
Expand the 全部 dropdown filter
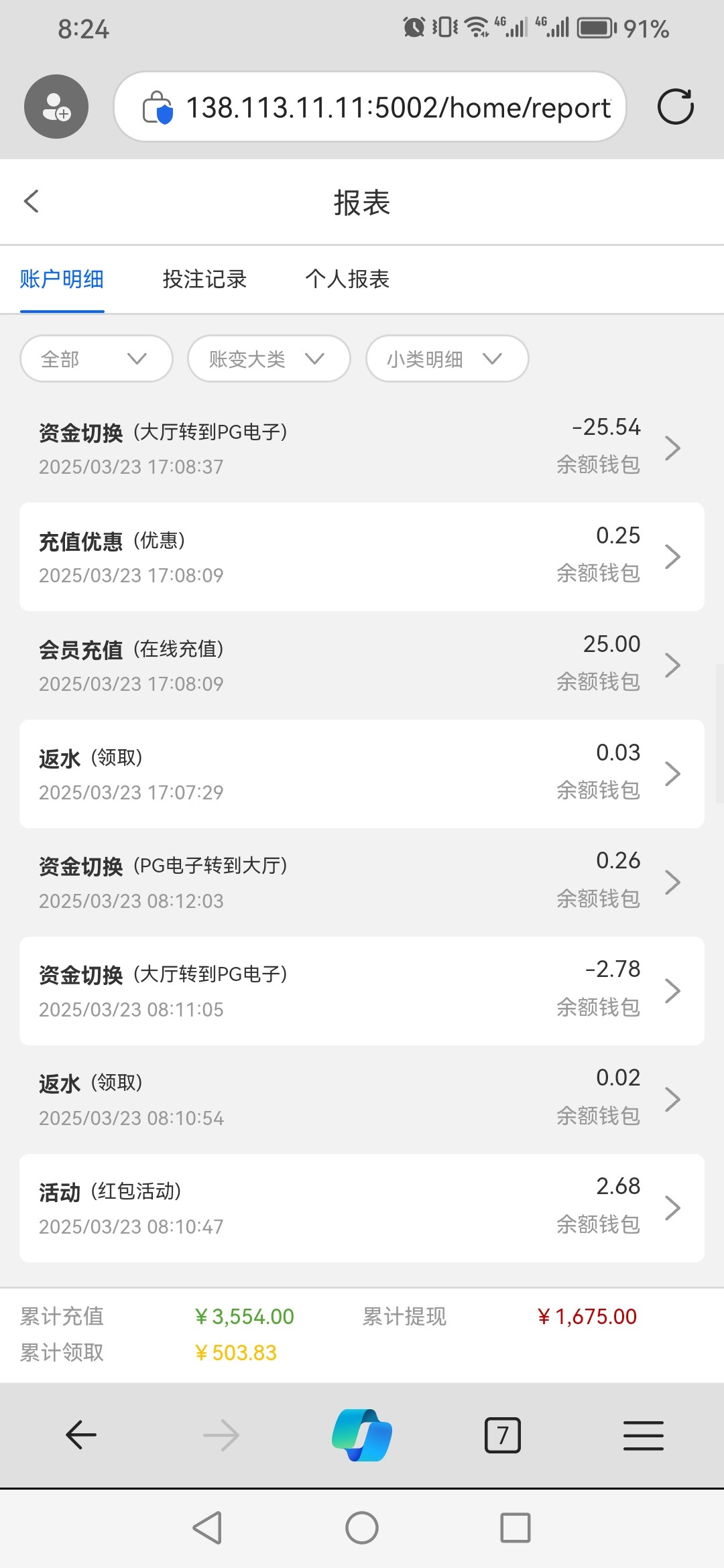(x=97, y=359)
